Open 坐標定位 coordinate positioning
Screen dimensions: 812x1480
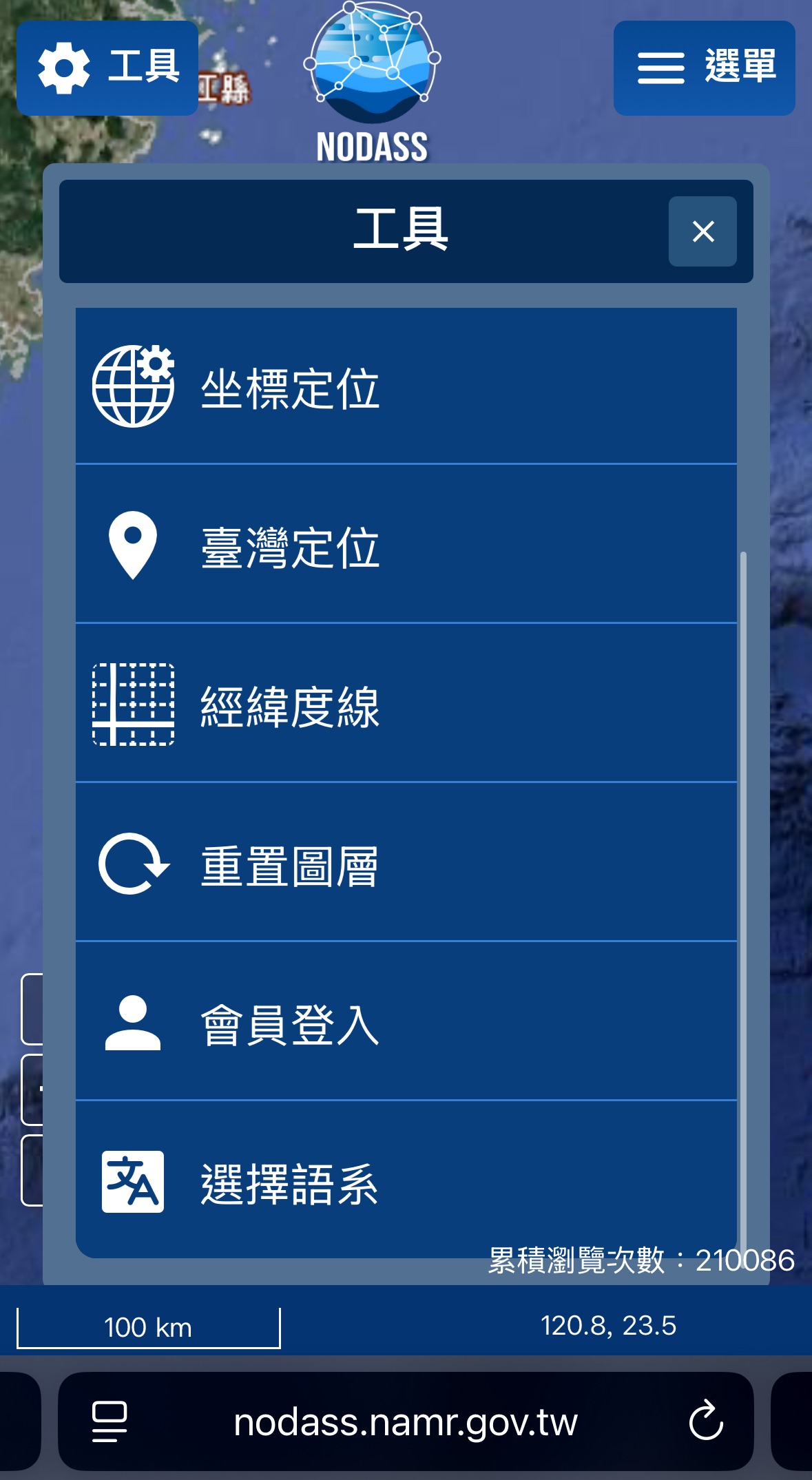pyautogui.click(x=406, y=387)
